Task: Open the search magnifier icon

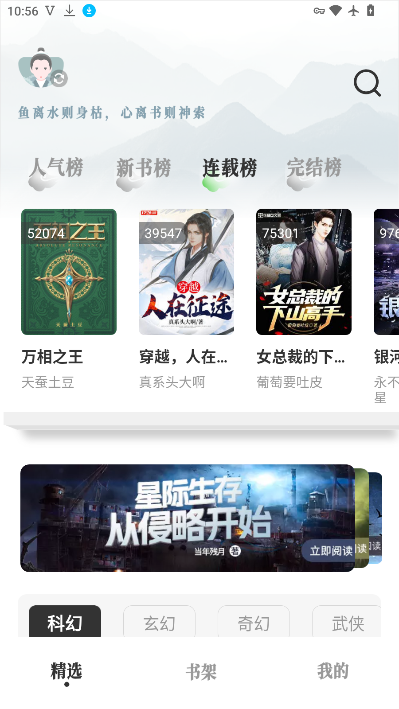Action: (367, 83)
